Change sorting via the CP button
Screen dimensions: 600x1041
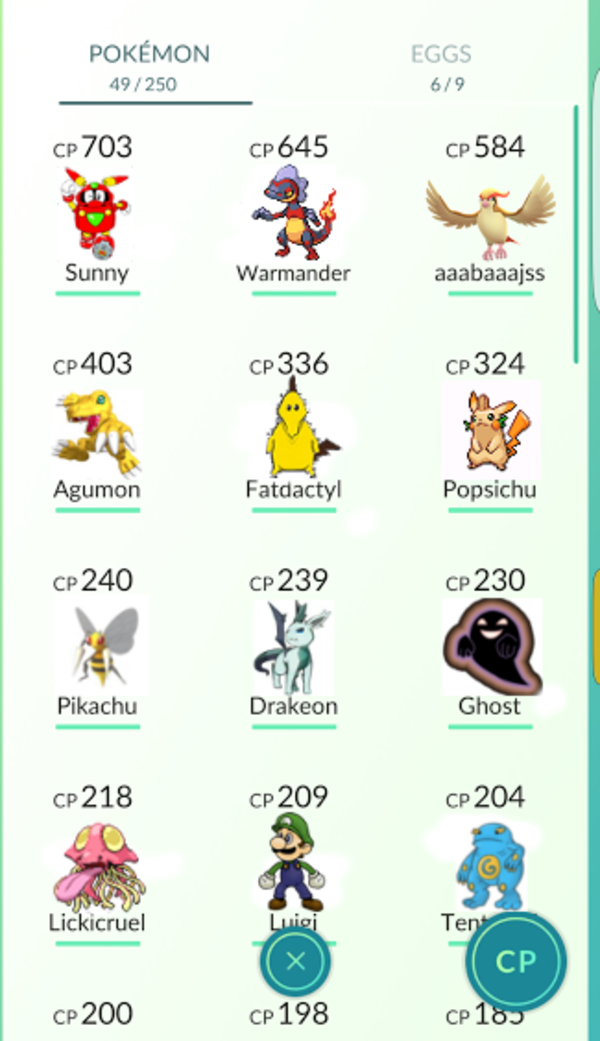point(516,961)
